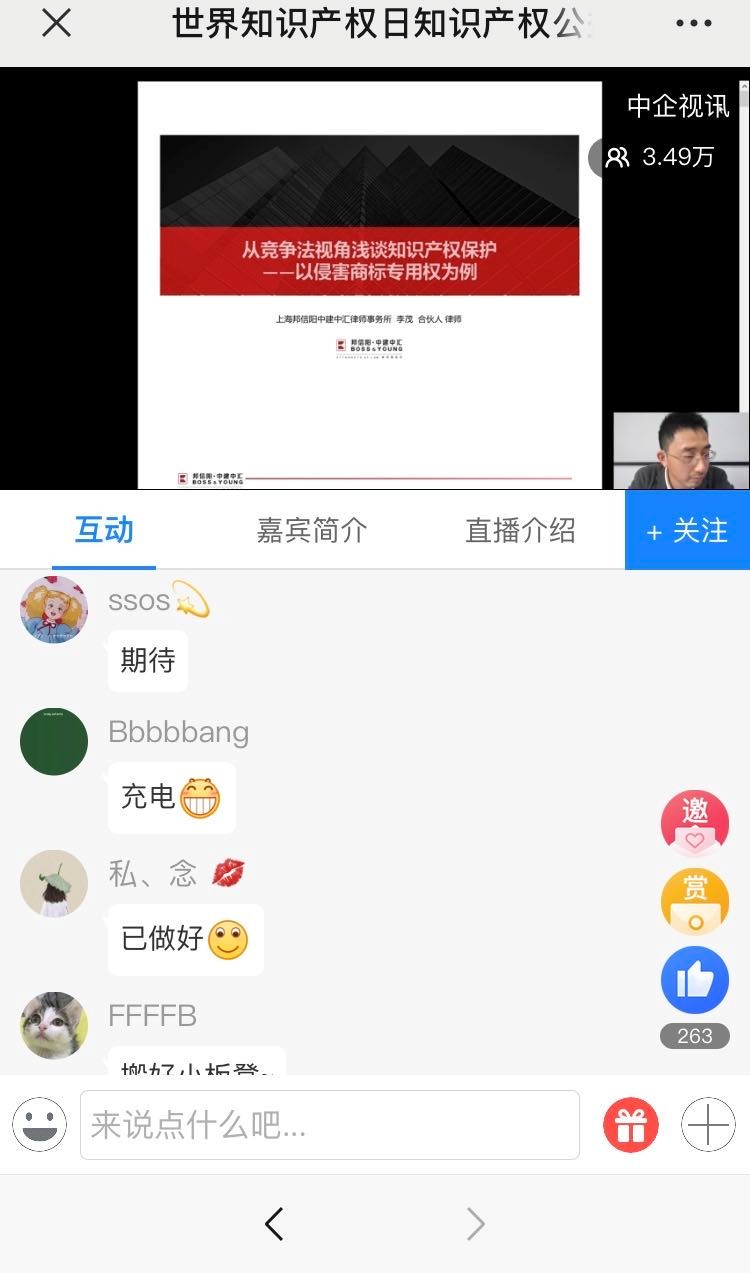Go back using the browser back arrow
This screenshot has width=750, height=1273.
click(274, 1223)
